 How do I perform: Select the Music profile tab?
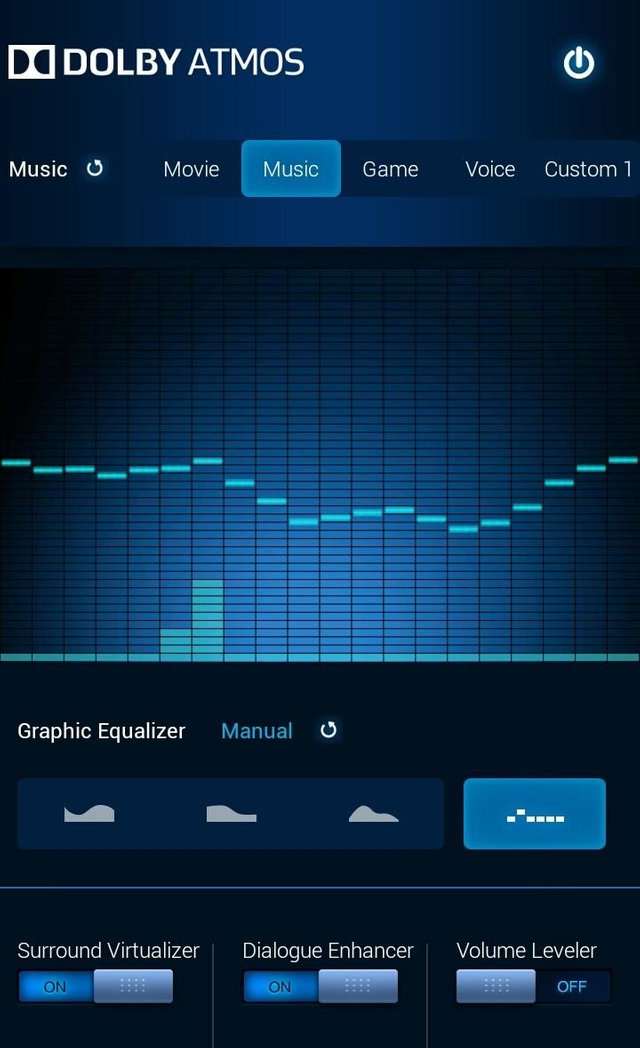coord(291,168)
